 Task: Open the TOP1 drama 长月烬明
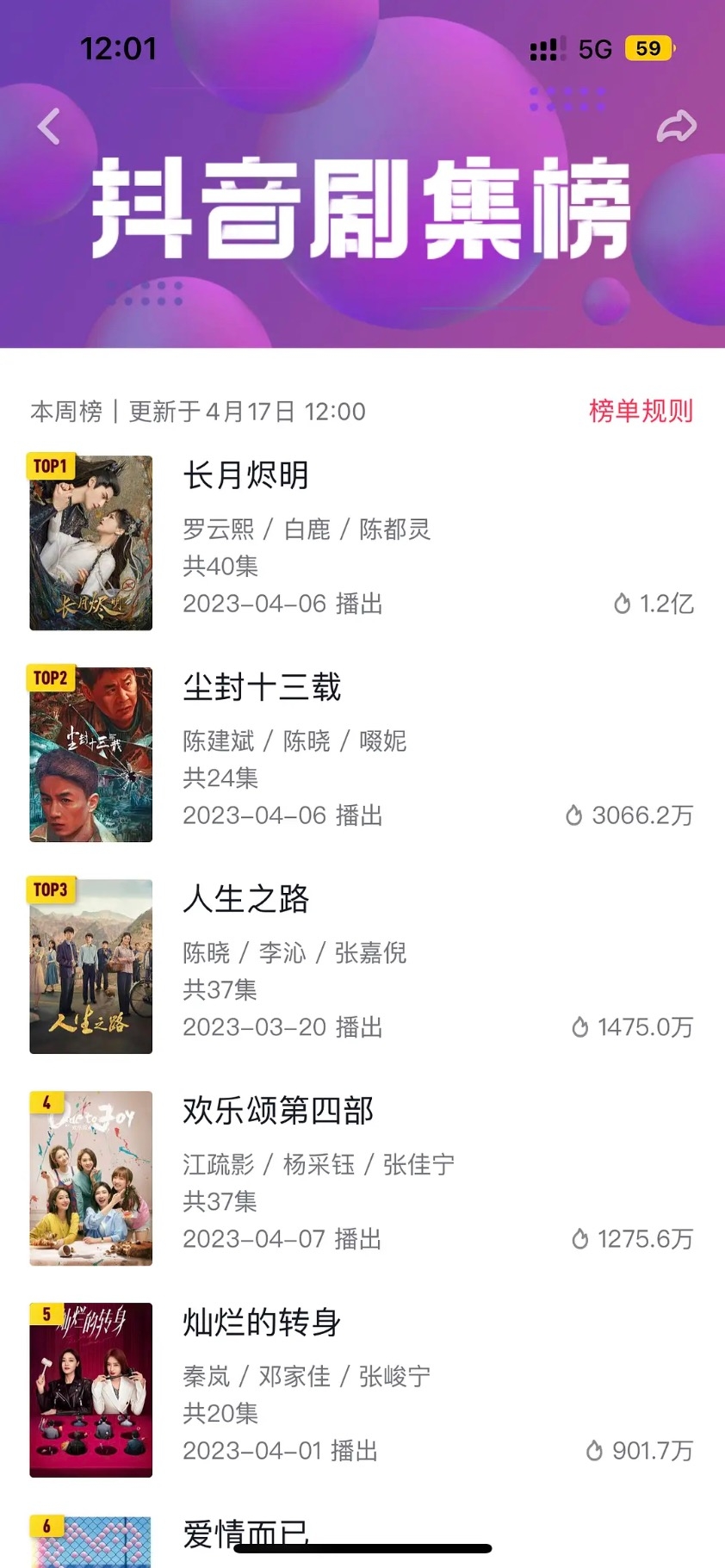pyautogui.click(x=245, y=475)
